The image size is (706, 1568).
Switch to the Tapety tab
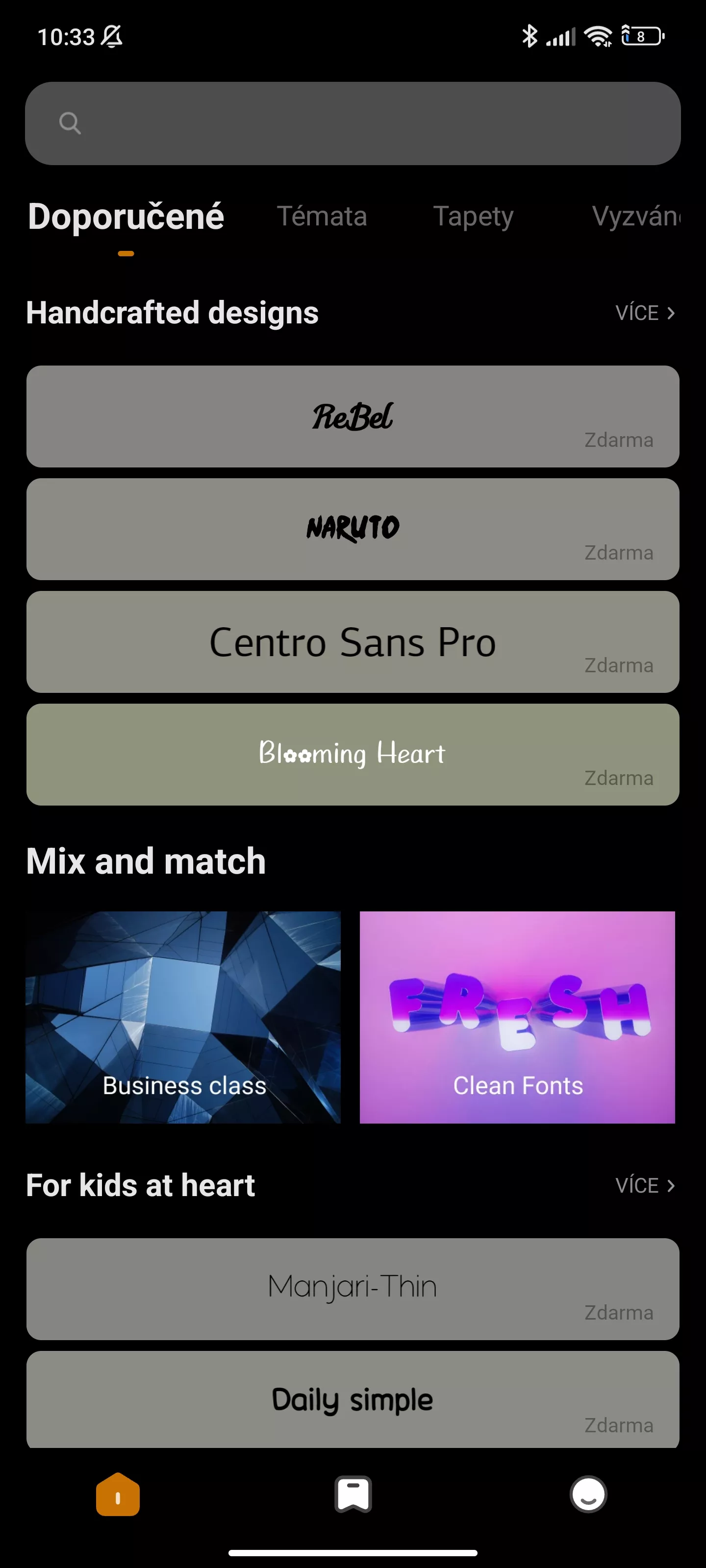tap(473, 217)
